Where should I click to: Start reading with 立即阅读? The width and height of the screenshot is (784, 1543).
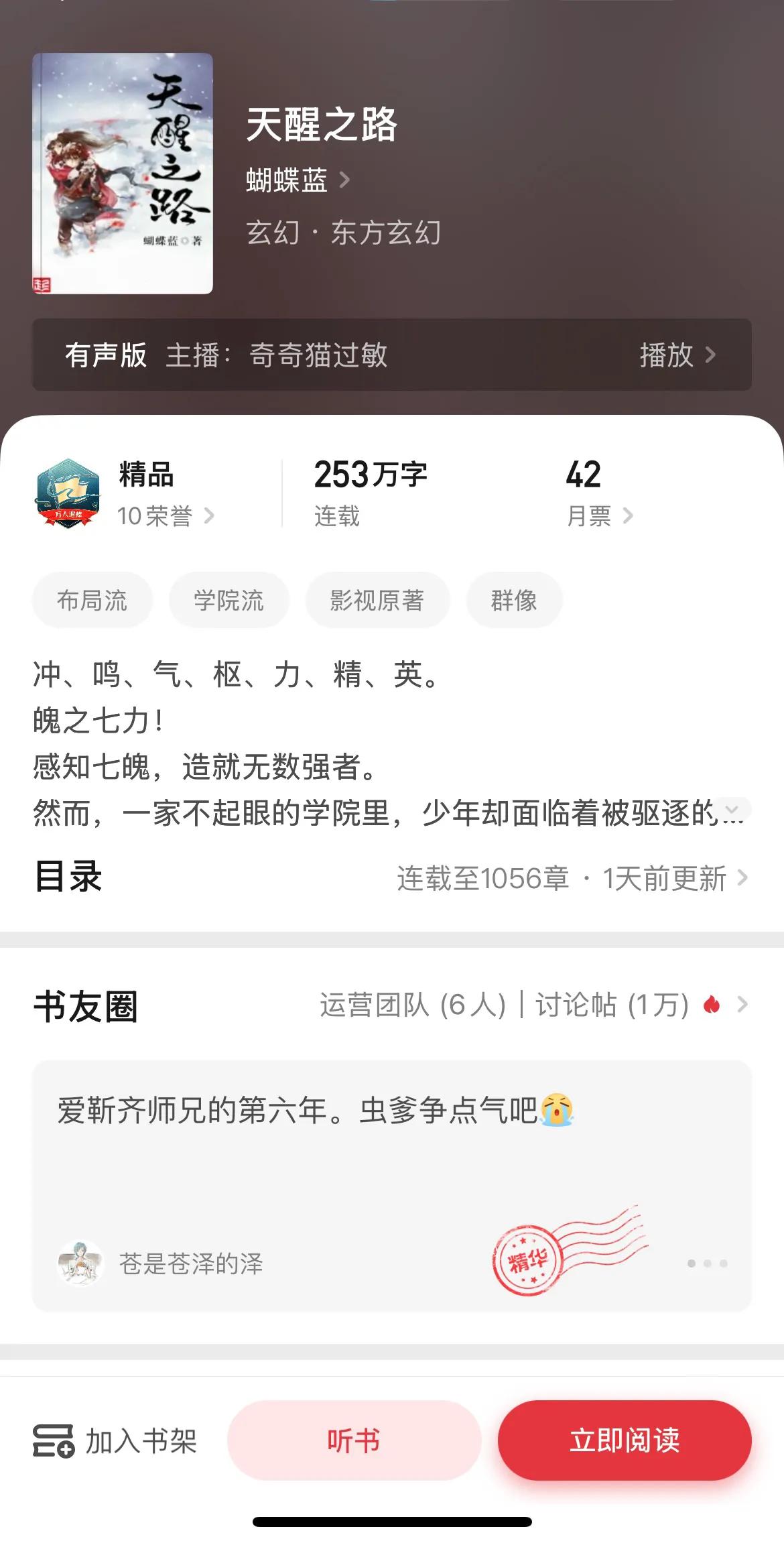point(624,1440)
